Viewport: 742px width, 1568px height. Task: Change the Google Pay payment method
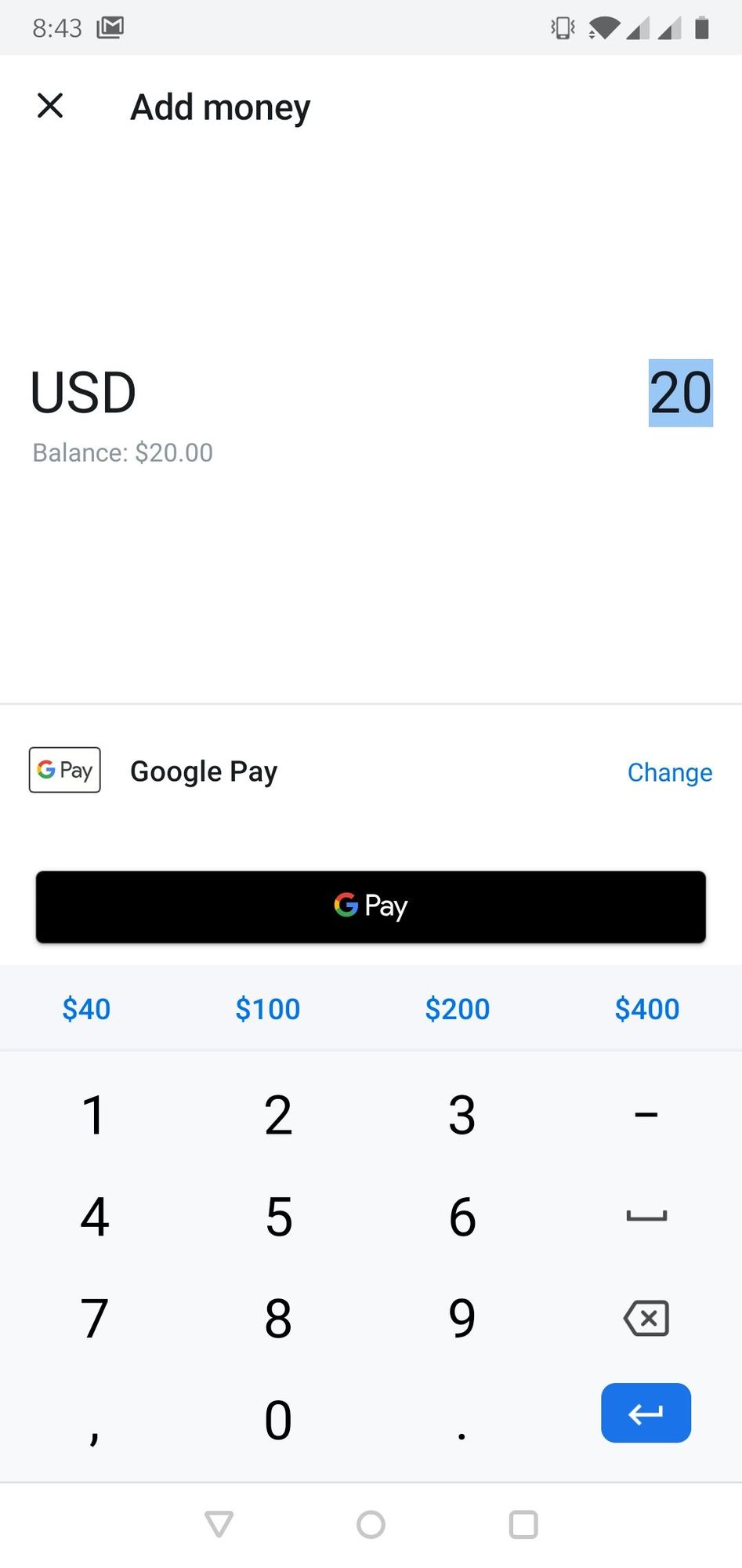(670, 772)
